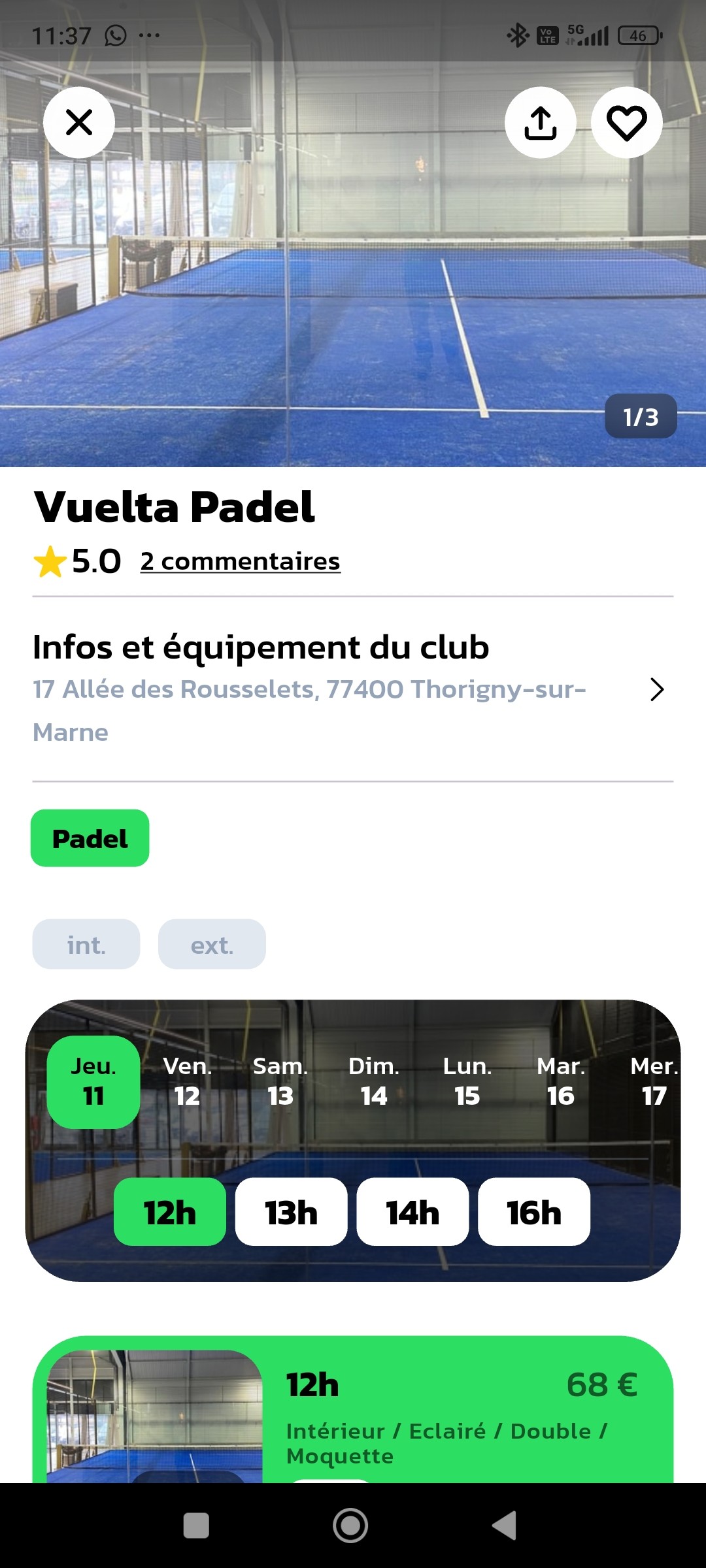The height and width of the screenshot is (1568, 706).
Task: Open the 2 commentaires reviews link
Action: pos(240,561)
